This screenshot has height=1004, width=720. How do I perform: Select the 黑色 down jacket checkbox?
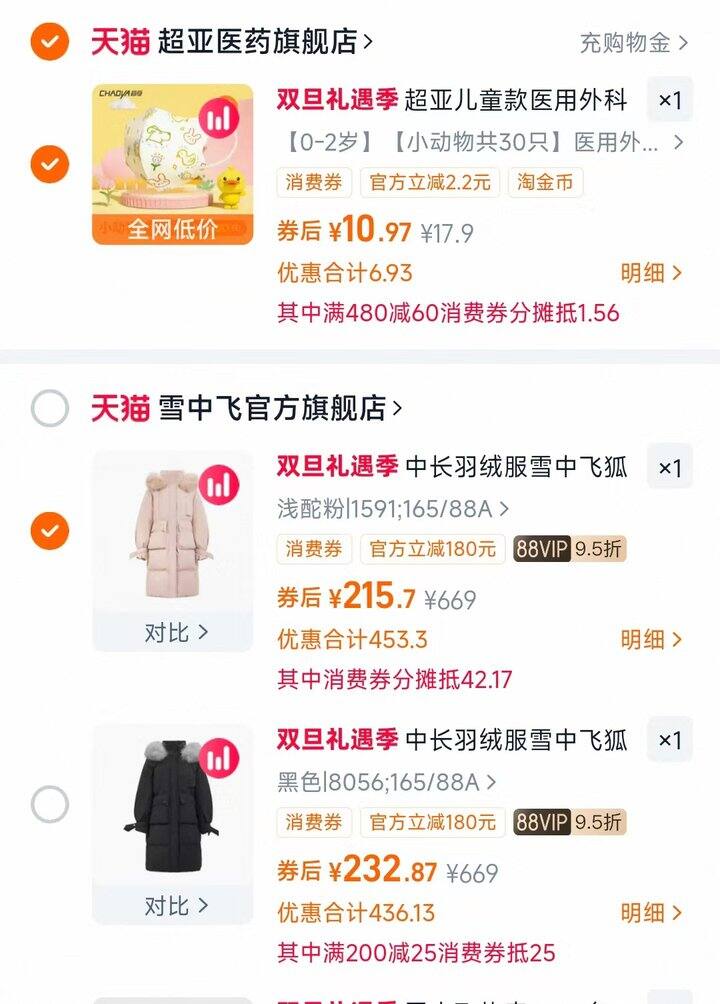click(50, 804)
